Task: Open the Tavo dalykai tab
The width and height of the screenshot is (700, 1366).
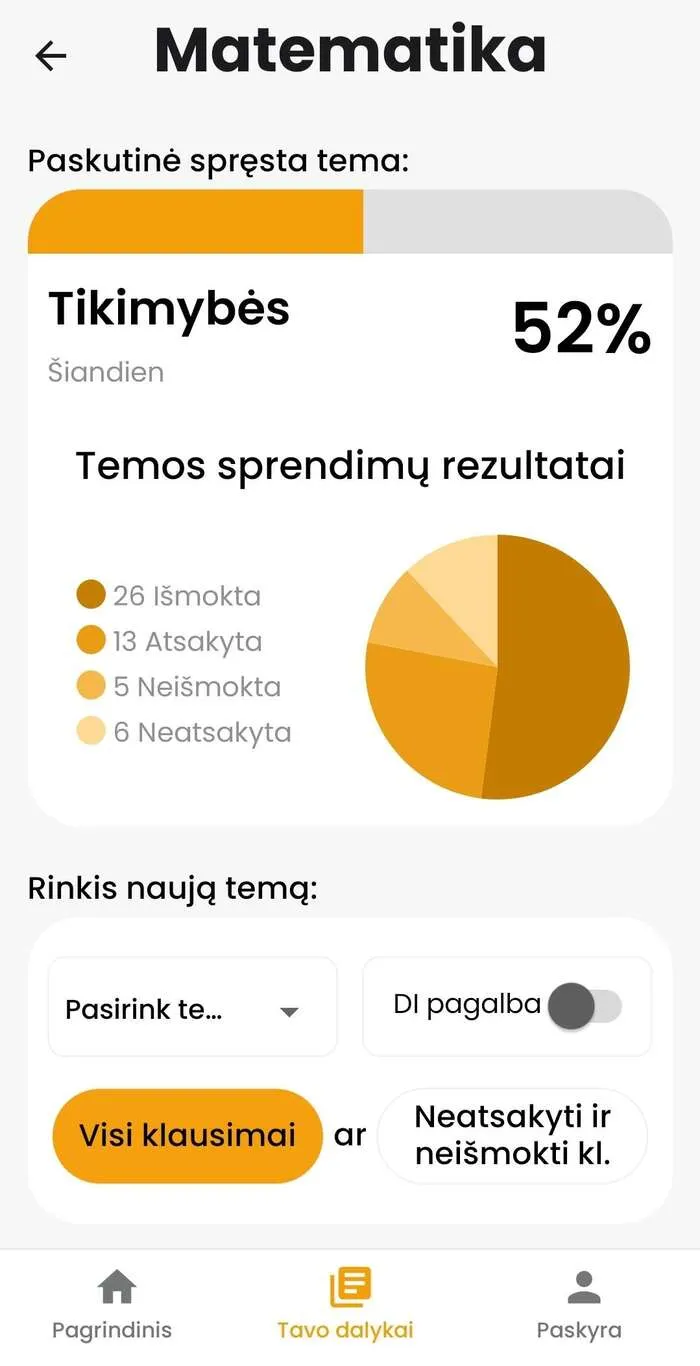Action: click(x=346, y=1306)
